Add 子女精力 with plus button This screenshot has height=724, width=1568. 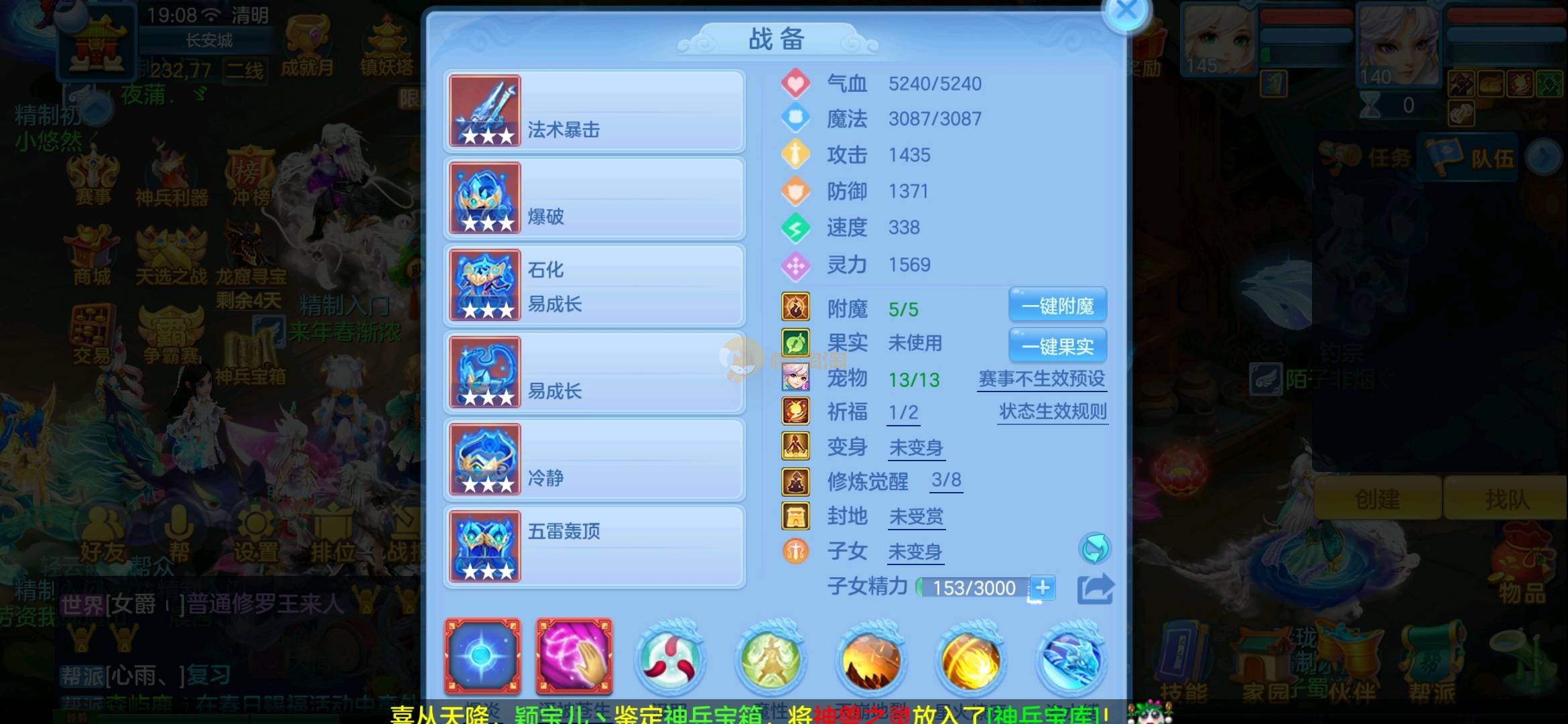click(1042, 588)
